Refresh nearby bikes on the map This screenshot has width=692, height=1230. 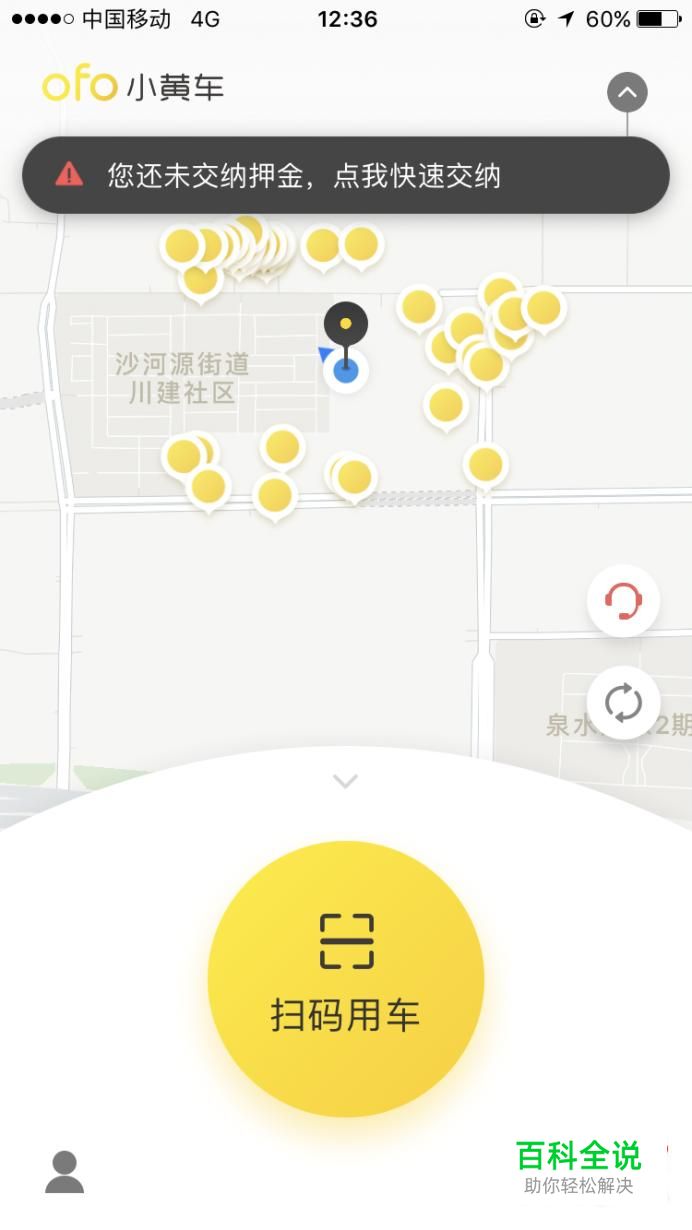tap(622, 702)
